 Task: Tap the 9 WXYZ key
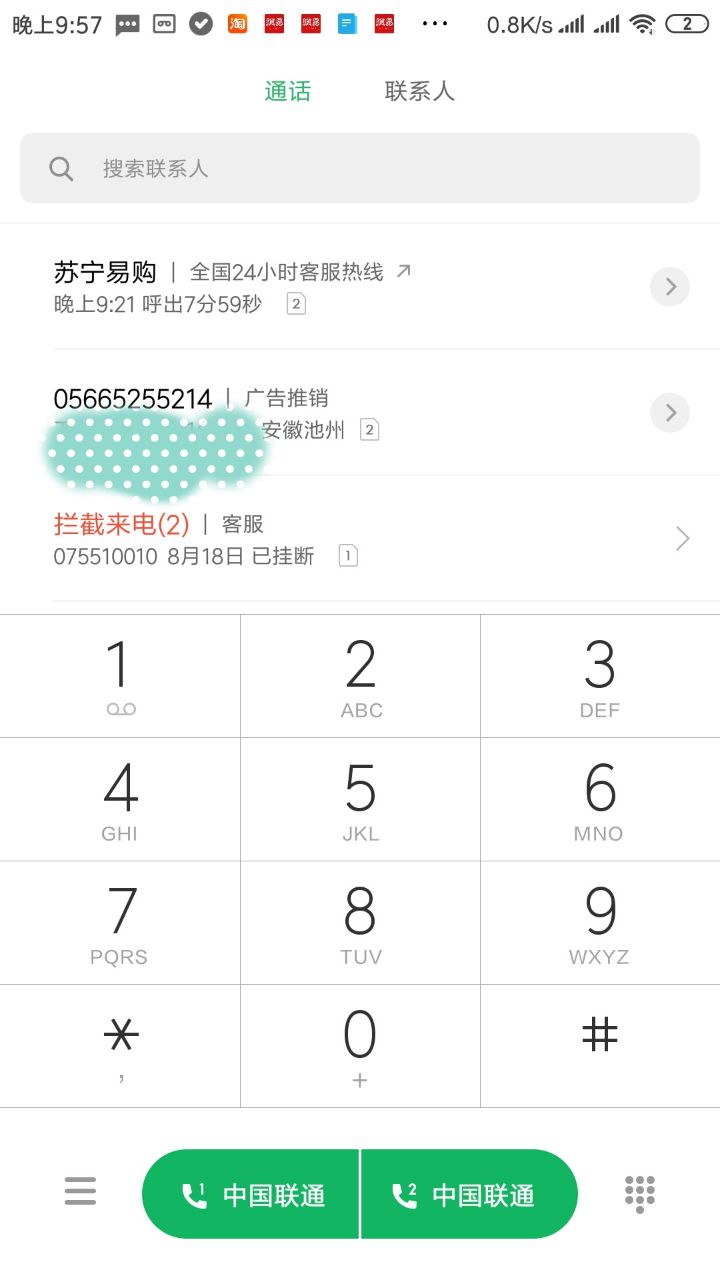tap(600, 923)
